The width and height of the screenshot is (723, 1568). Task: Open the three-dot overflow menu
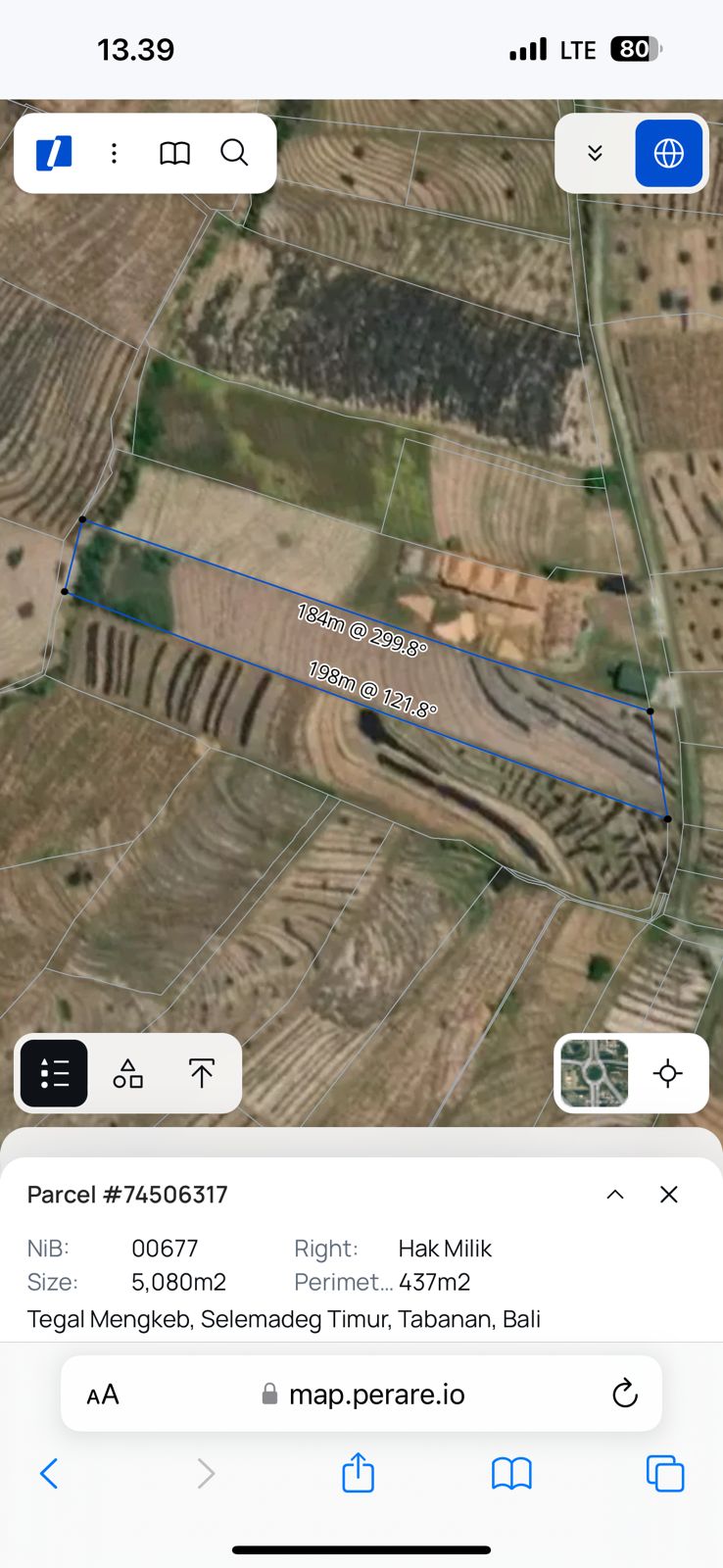tap(115, 153)
